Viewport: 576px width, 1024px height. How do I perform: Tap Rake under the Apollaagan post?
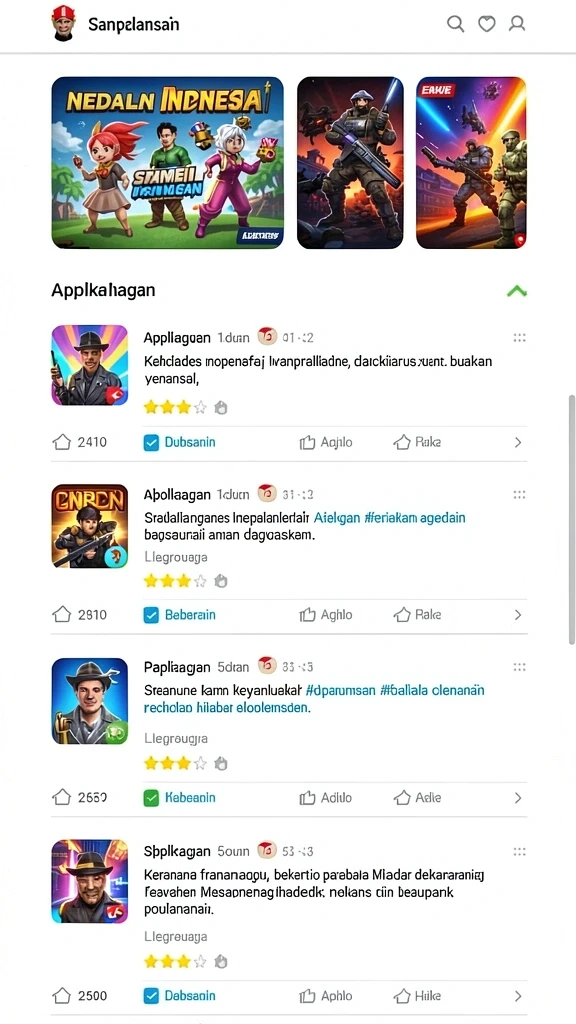click(x=417, y=615)
